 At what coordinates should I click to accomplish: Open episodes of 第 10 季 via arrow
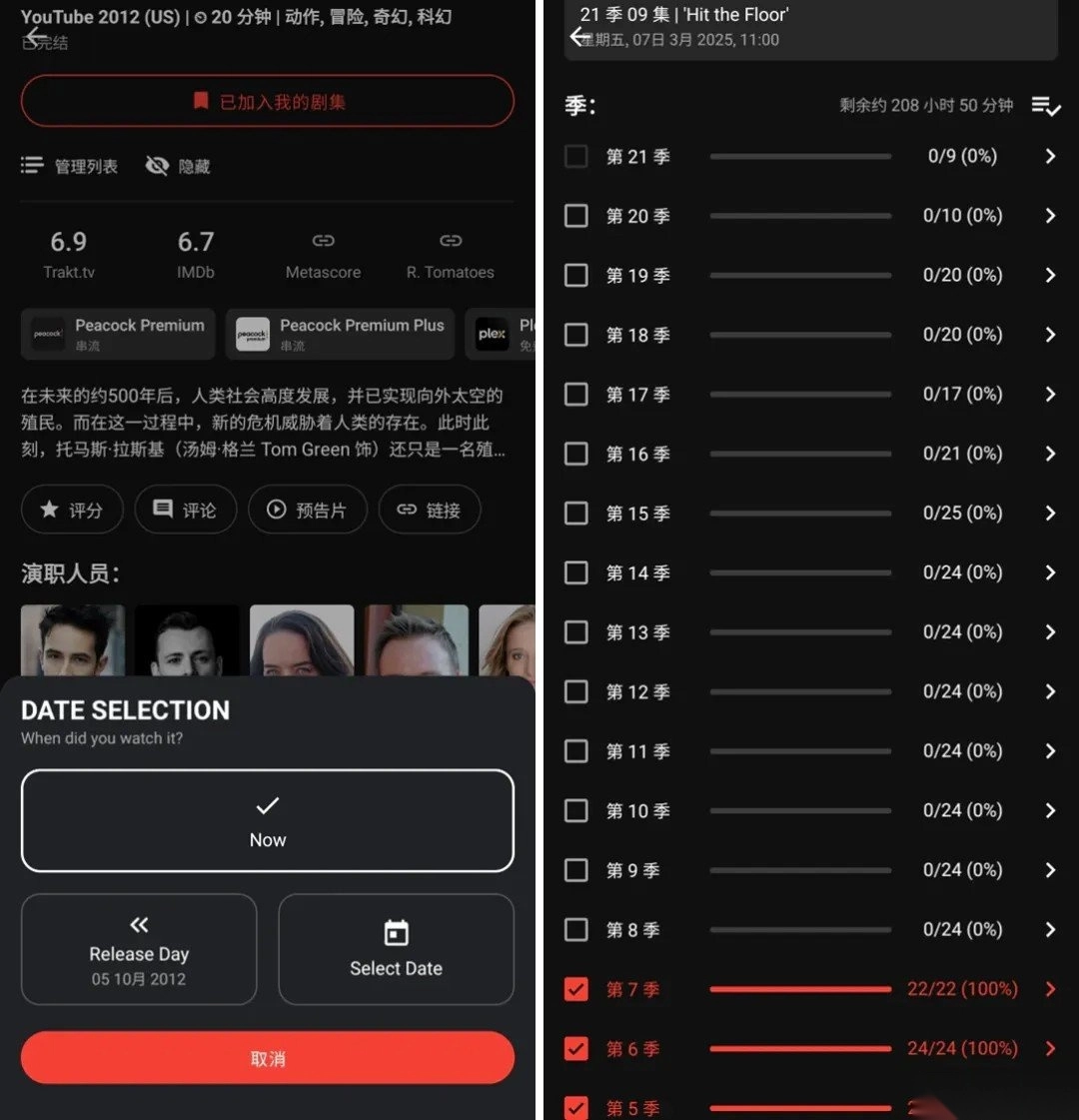(x=1050, y=810)
